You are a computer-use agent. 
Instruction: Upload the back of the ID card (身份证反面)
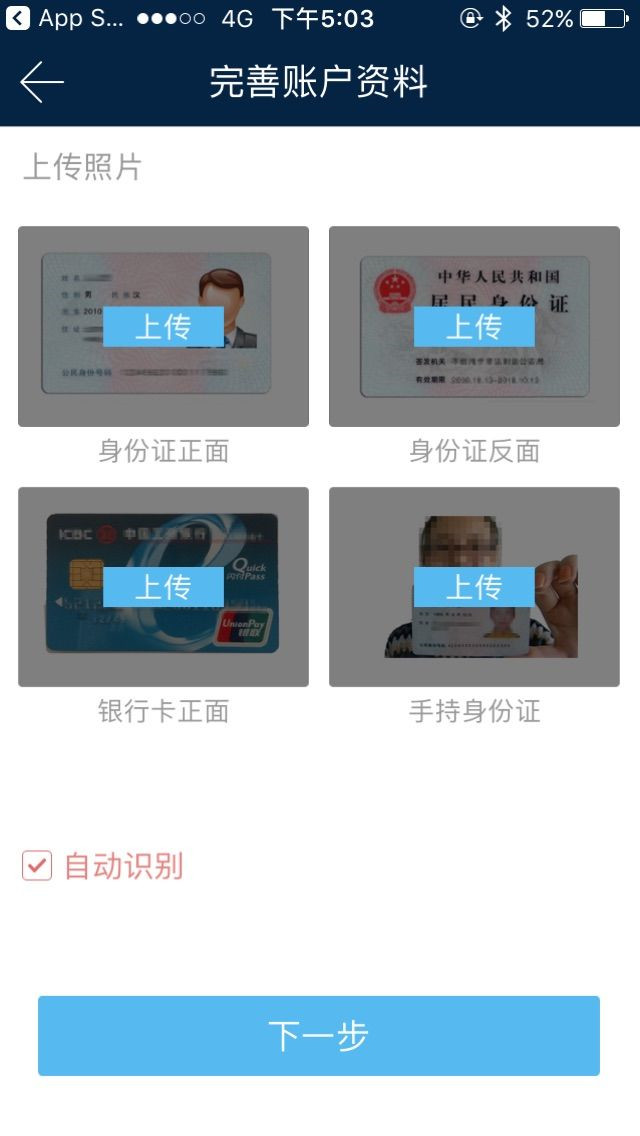pos(474,326)
